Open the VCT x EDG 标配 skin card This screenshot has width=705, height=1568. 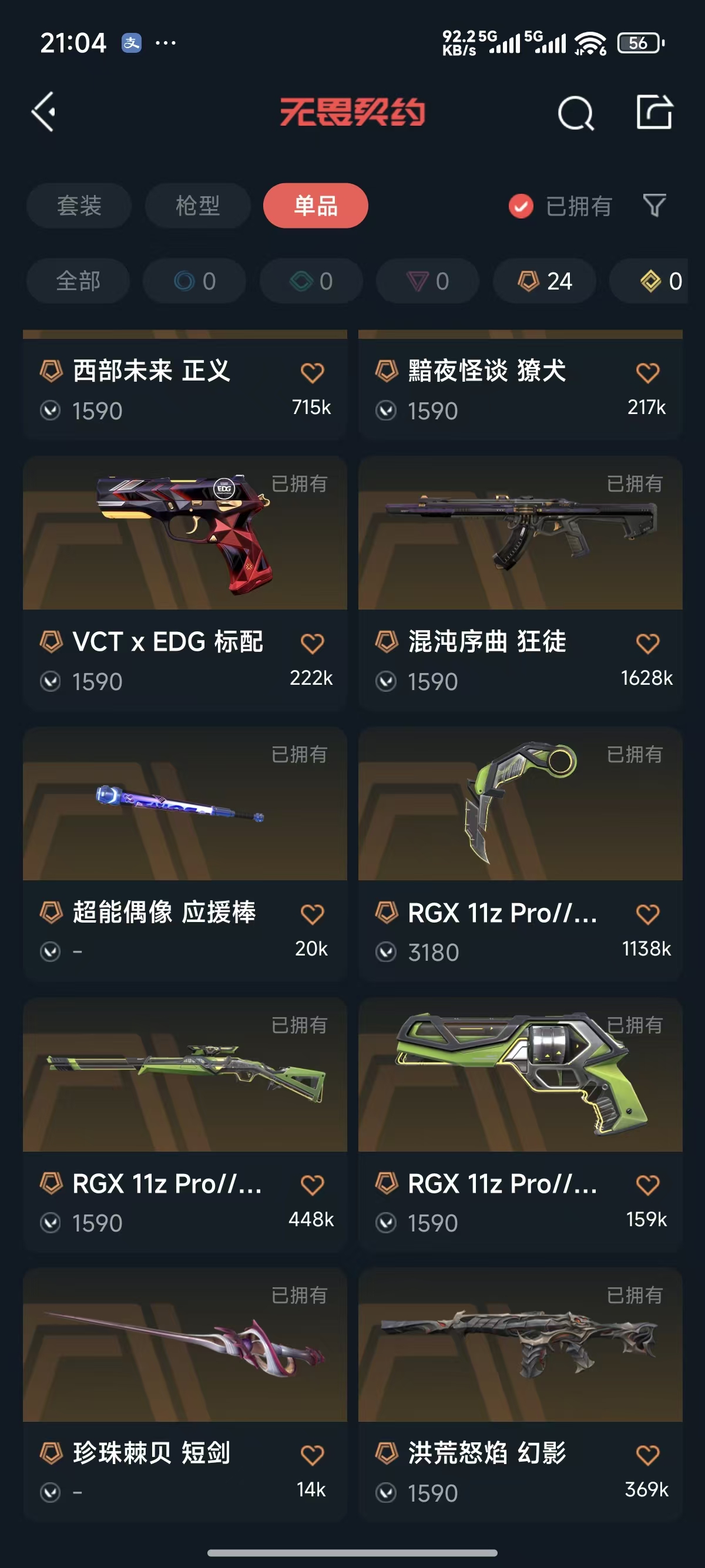point(185,548)
